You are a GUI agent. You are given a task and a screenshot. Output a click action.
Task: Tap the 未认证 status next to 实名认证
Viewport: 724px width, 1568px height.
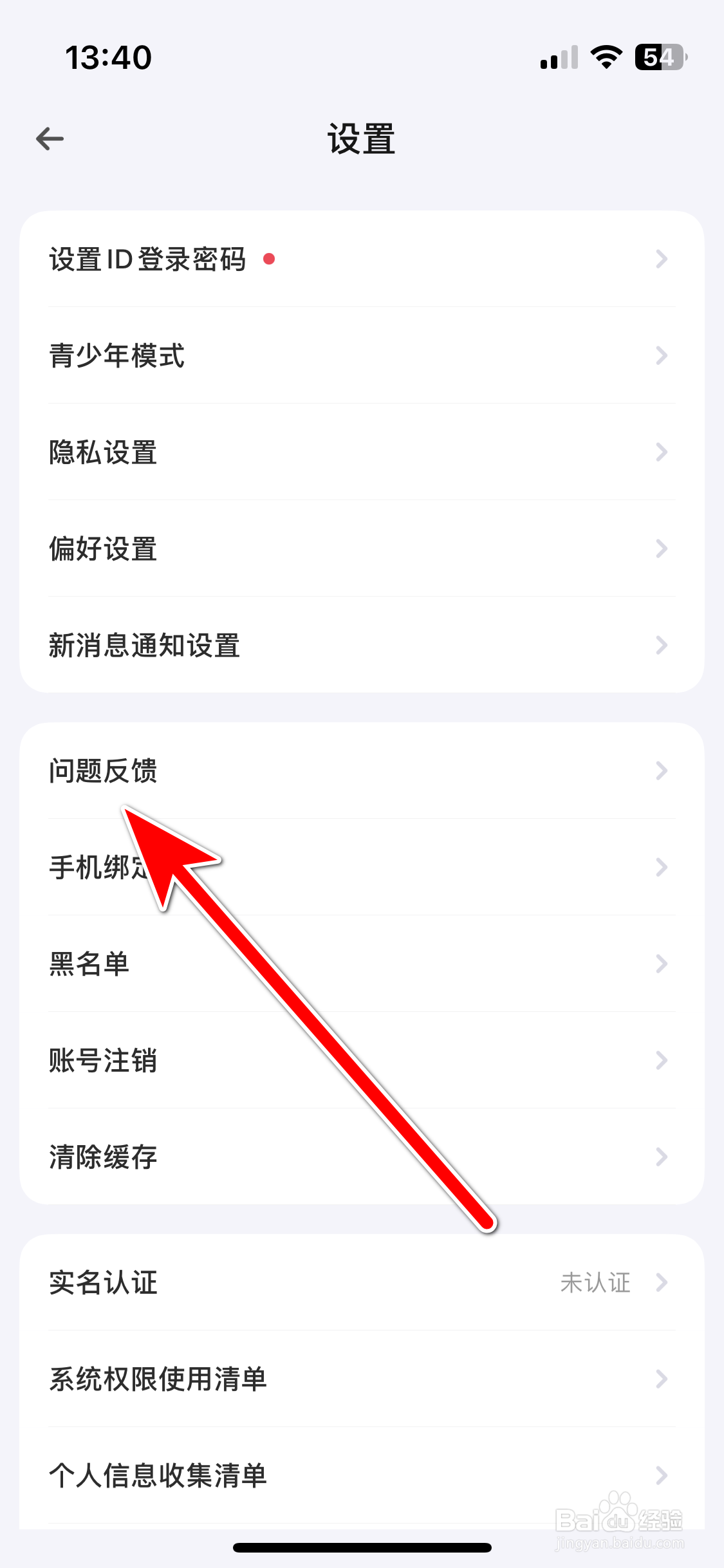tap(595, 1283)
